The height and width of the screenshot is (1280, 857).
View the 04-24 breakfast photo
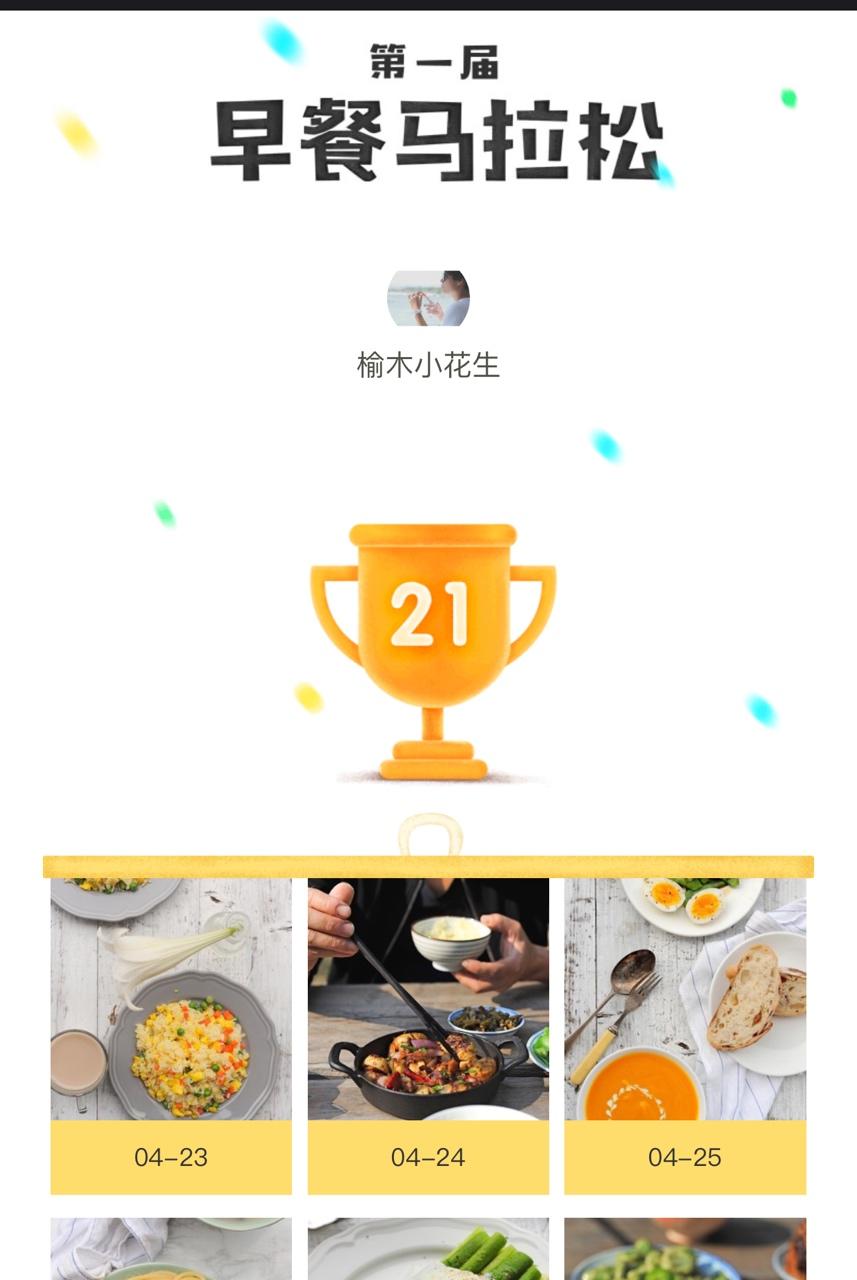point(428,1000)
